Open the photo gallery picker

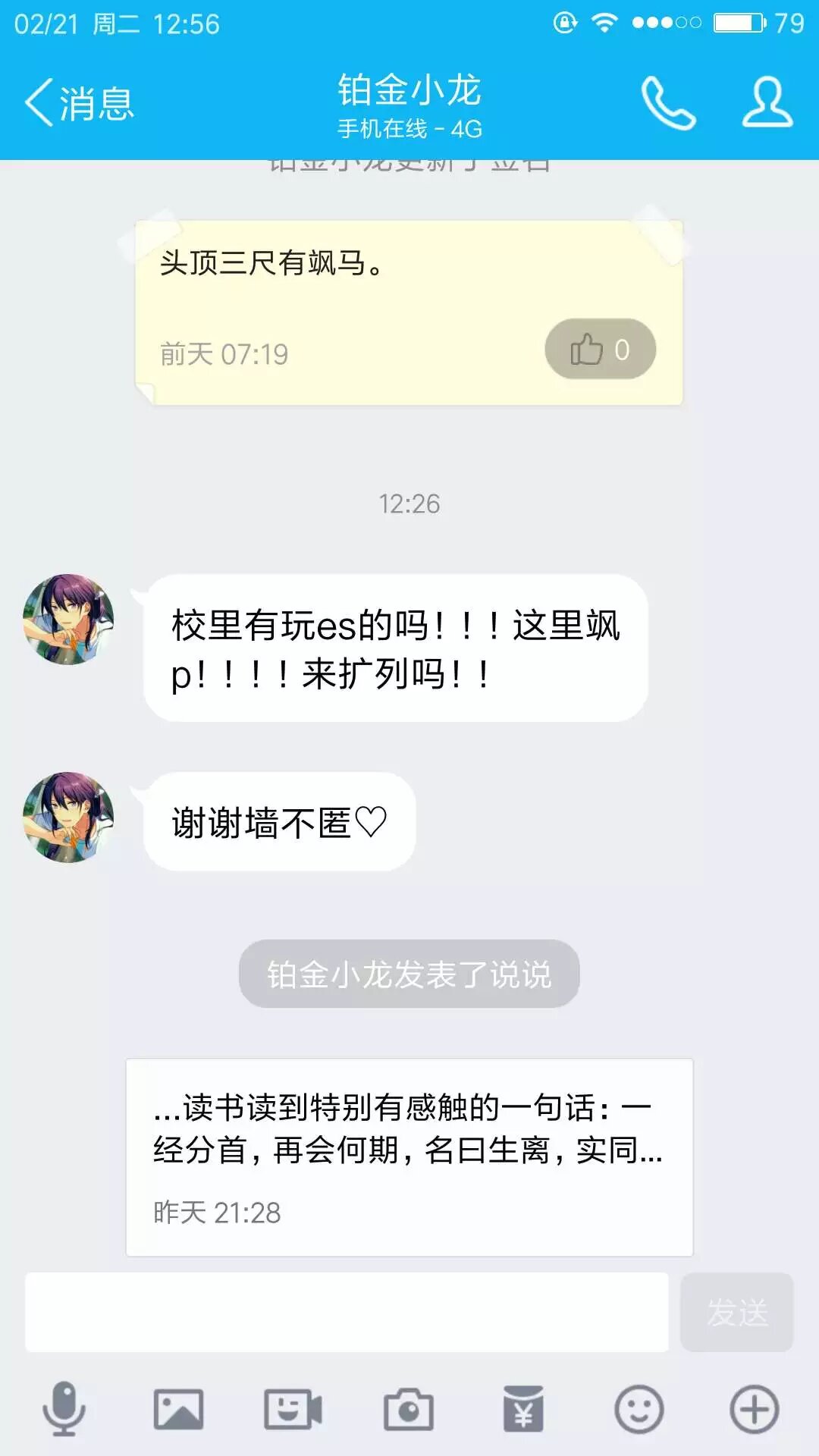[x=179, y=1409]
